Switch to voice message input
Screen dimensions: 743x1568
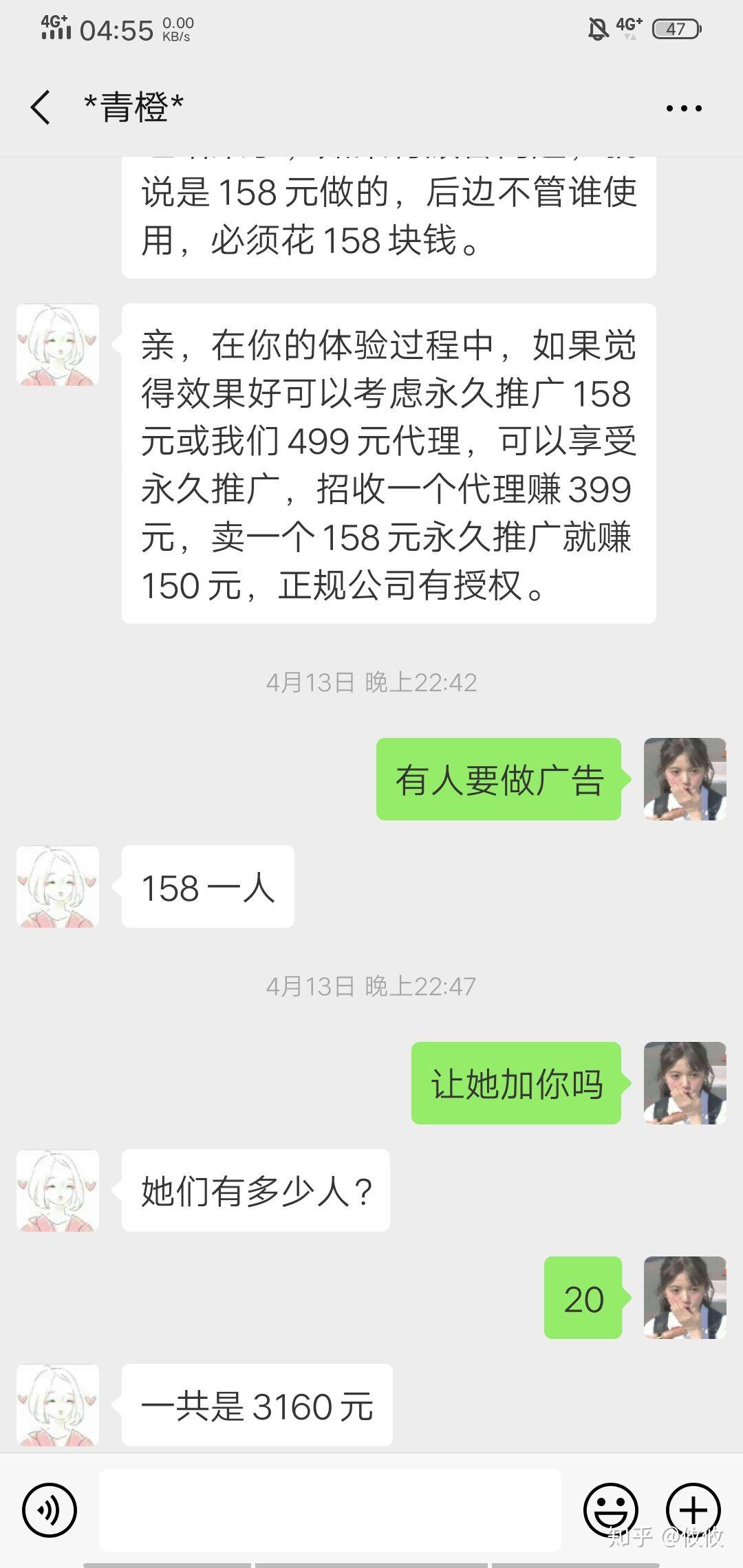pyautogui.click(x=50, y=1511)
